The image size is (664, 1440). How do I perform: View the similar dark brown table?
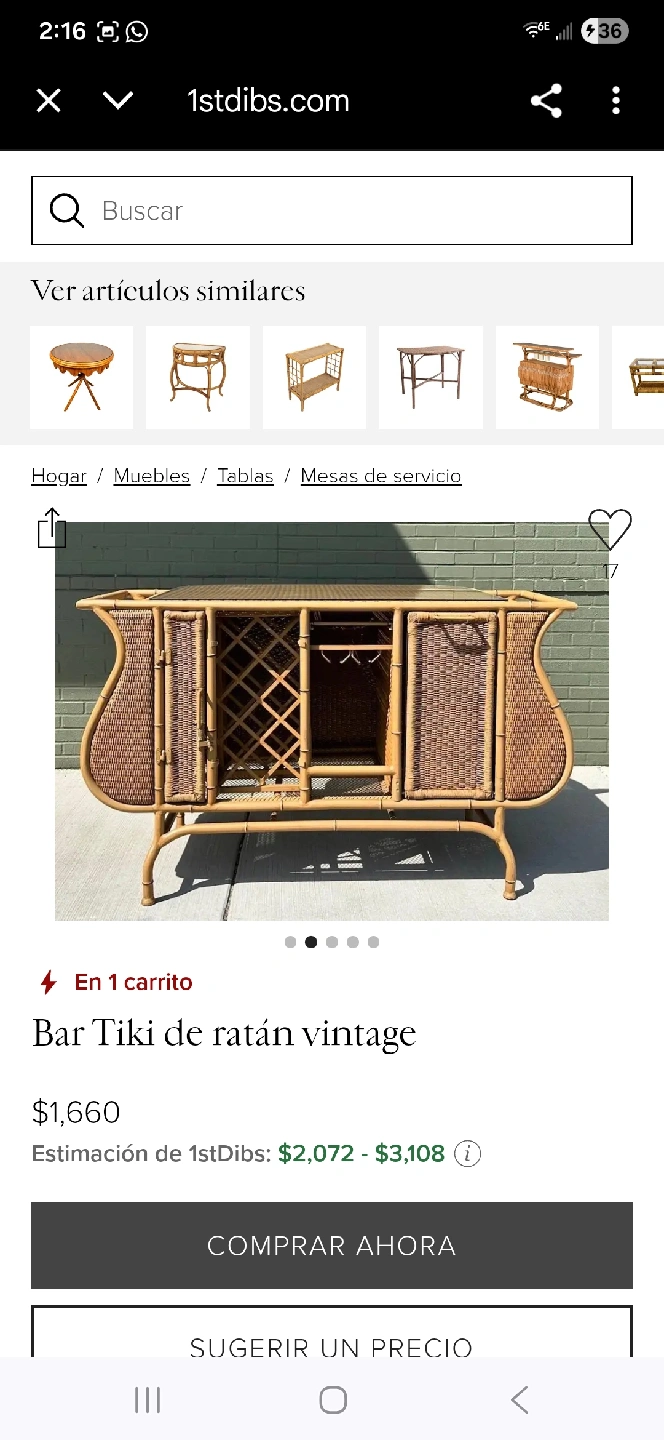(431, 377)
